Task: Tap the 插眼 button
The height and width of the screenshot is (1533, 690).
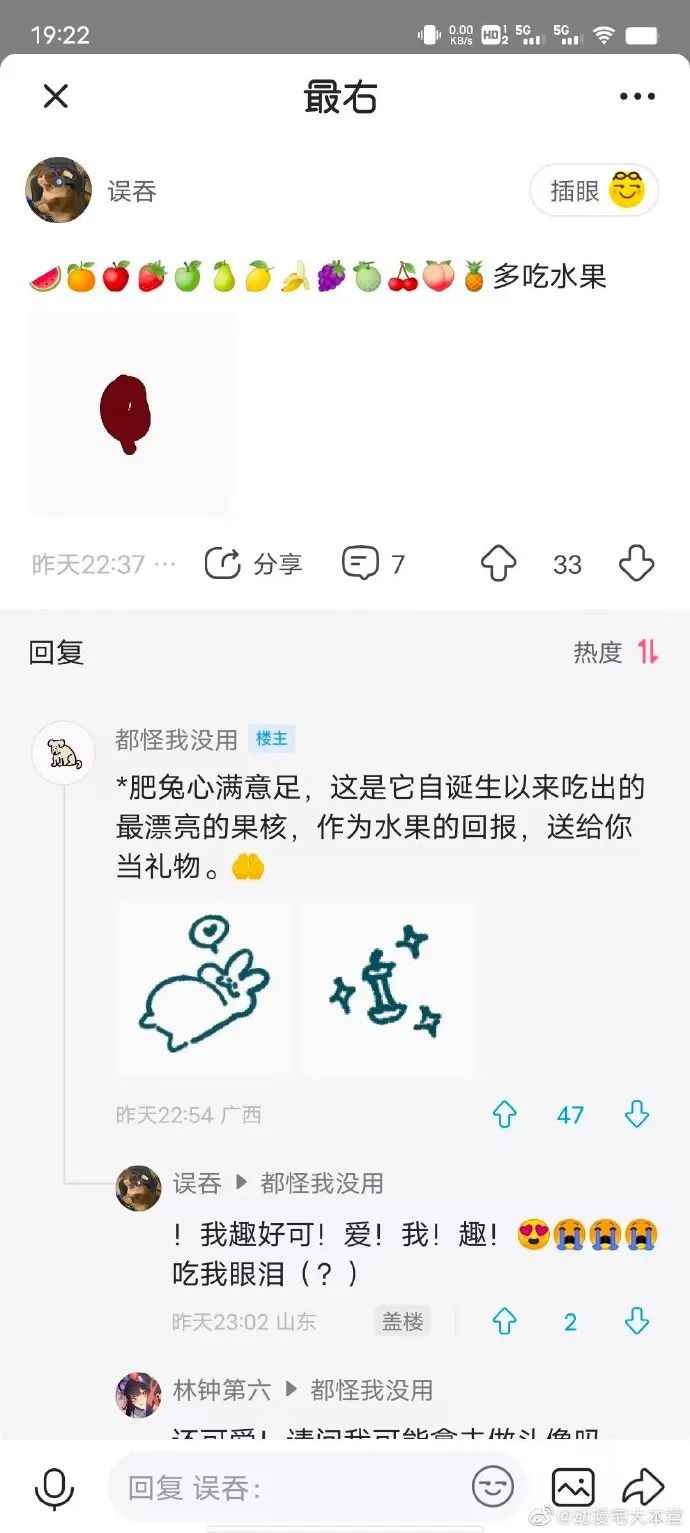Action: (594, 190)
